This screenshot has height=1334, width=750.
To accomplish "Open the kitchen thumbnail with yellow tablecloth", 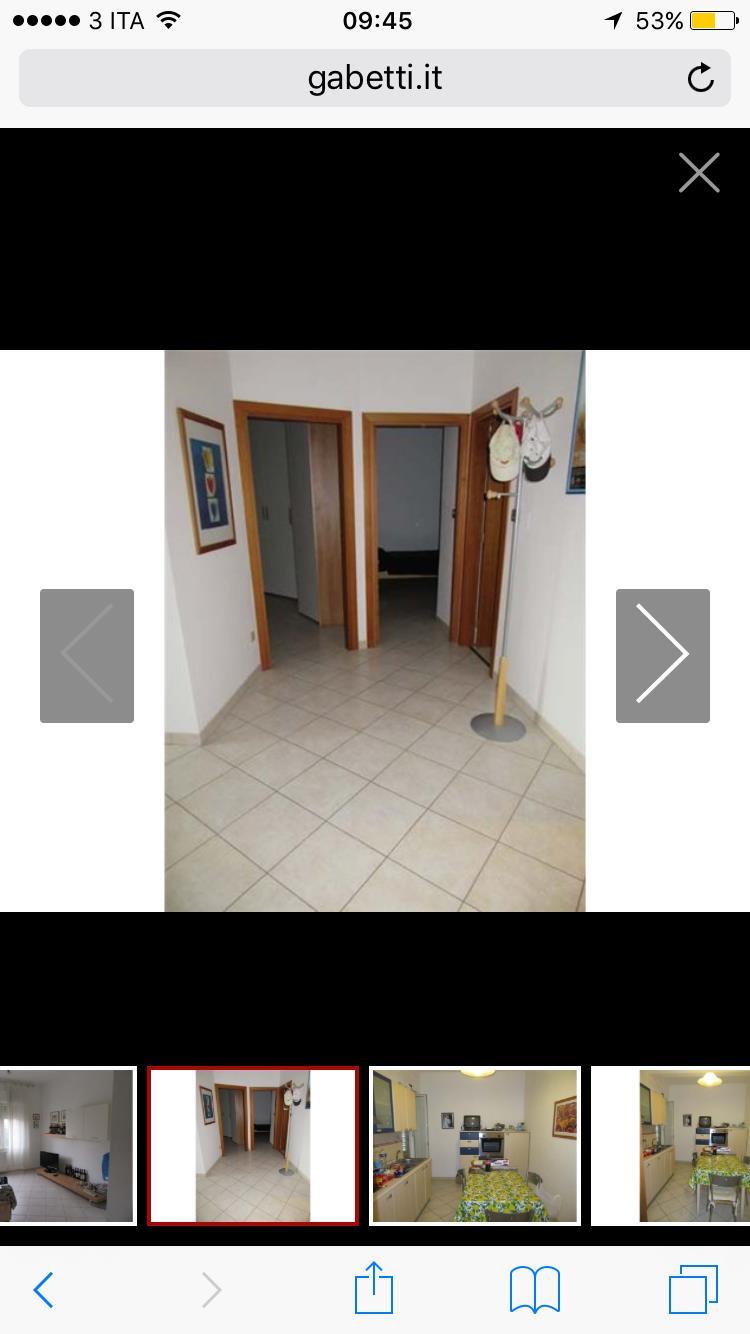I will [475, 1146].
